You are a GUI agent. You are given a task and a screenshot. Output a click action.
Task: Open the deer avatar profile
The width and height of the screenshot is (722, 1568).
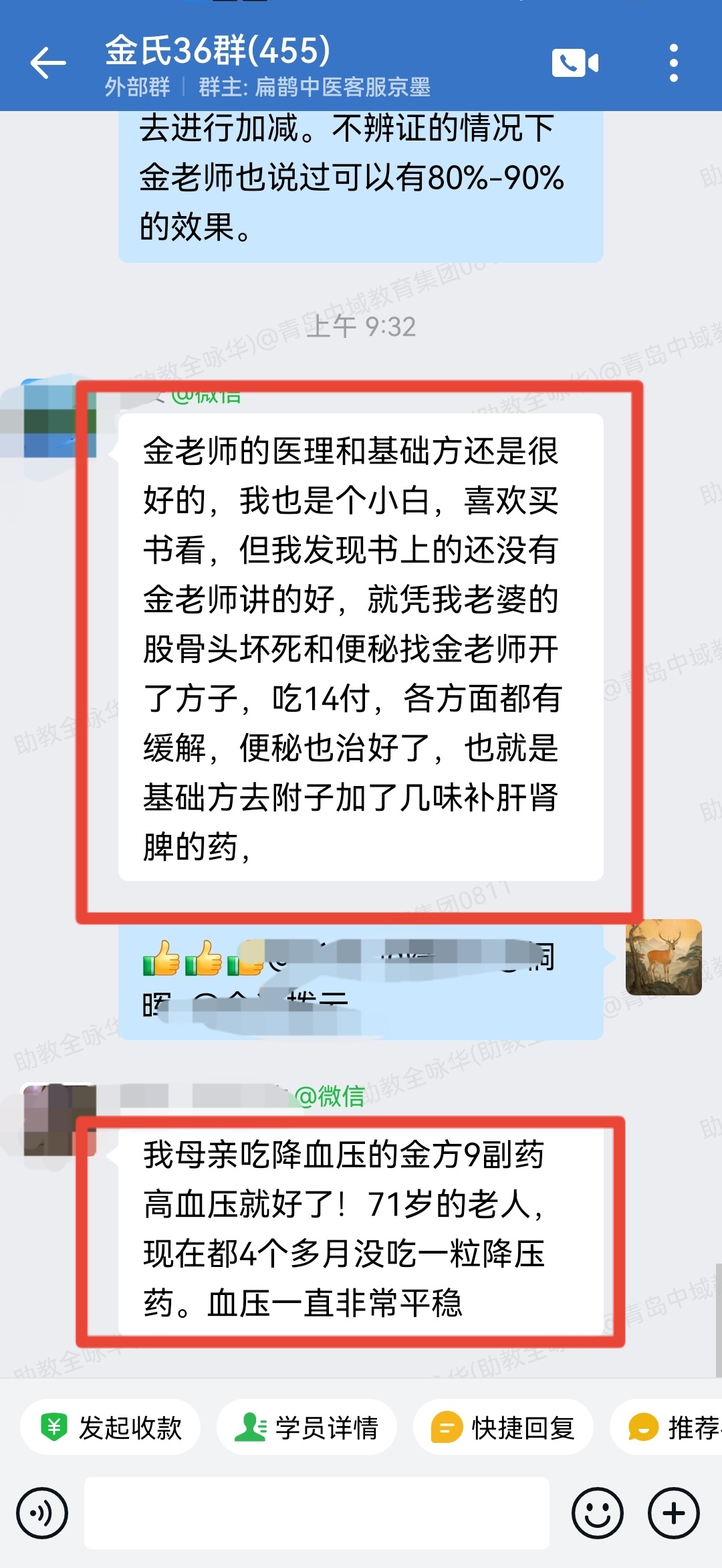[663, 957]
